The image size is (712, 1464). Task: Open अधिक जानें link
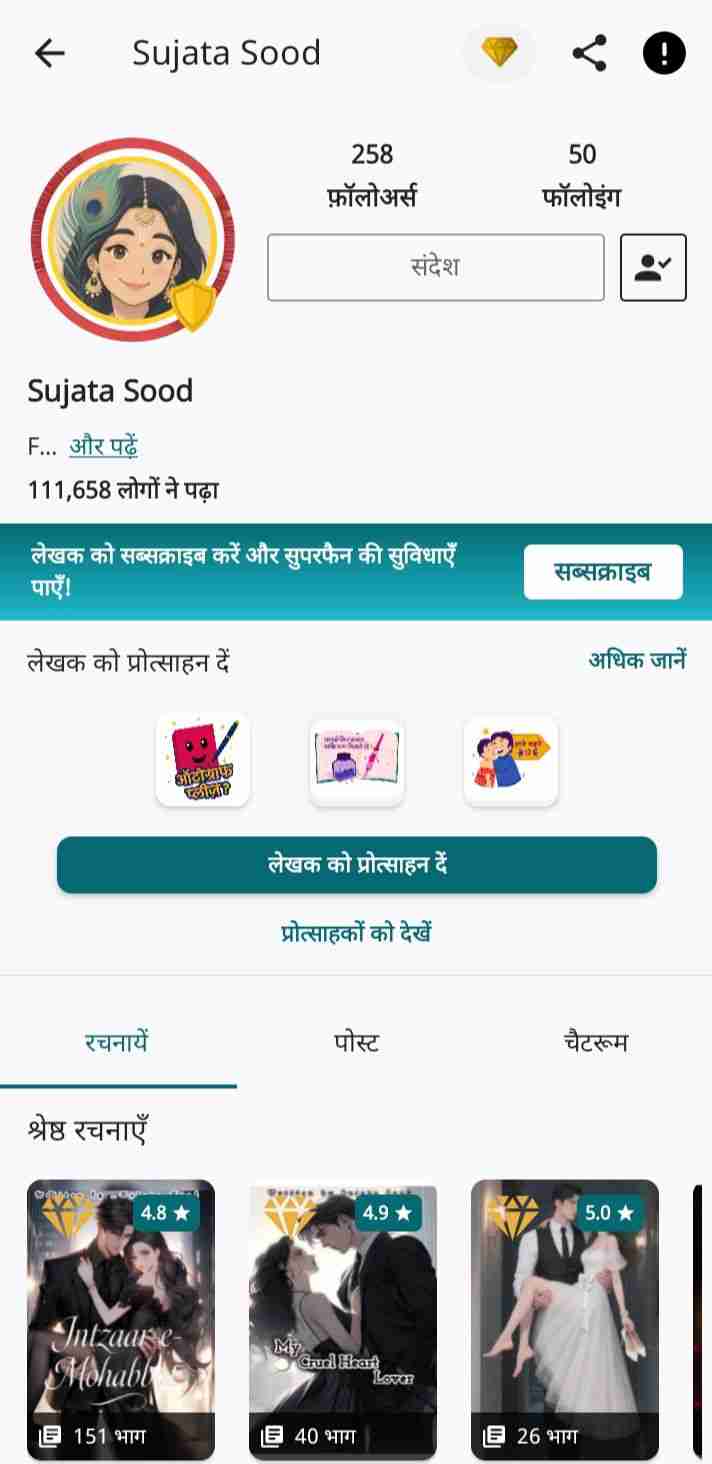637,660
